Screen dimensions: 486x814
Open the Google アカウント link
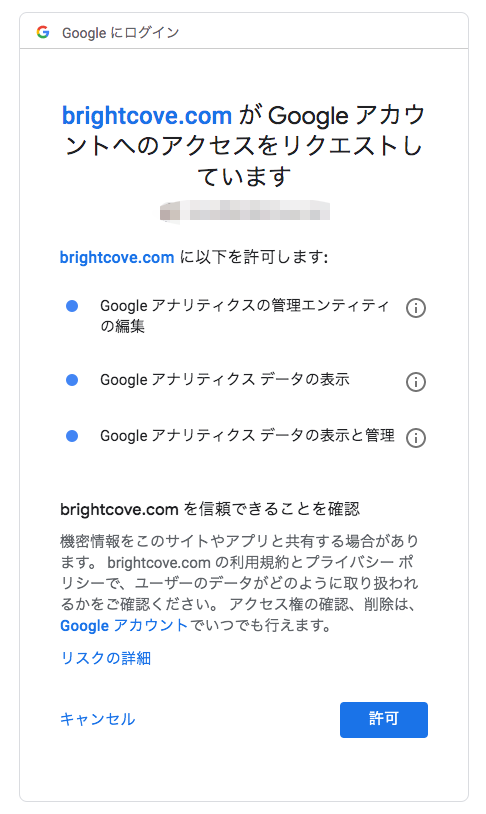124,626
